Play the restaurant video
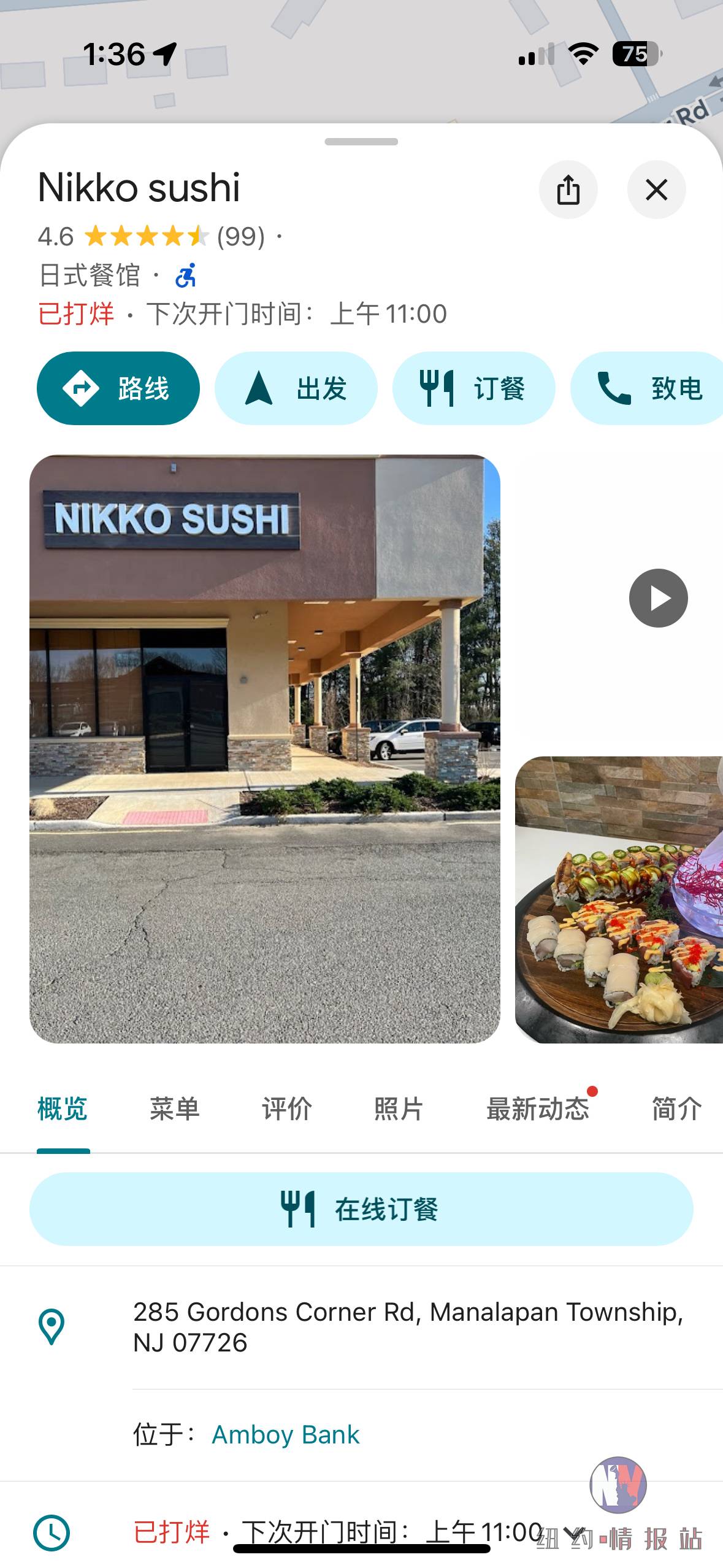The image size is (723, 1568). click(x=658, y=598)
